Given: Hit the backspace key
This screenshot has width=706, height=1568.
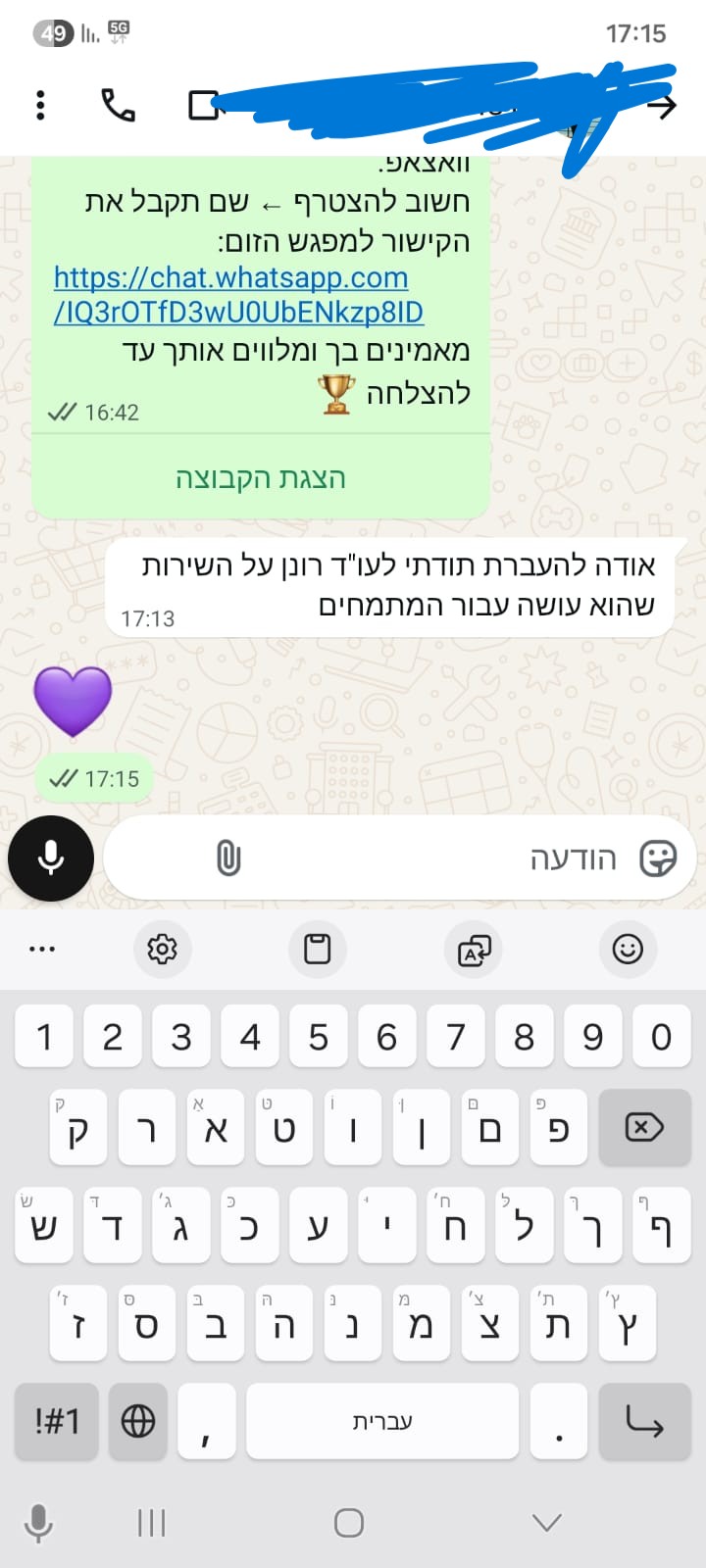Looking at the screenshot, I should (644, 1128).
